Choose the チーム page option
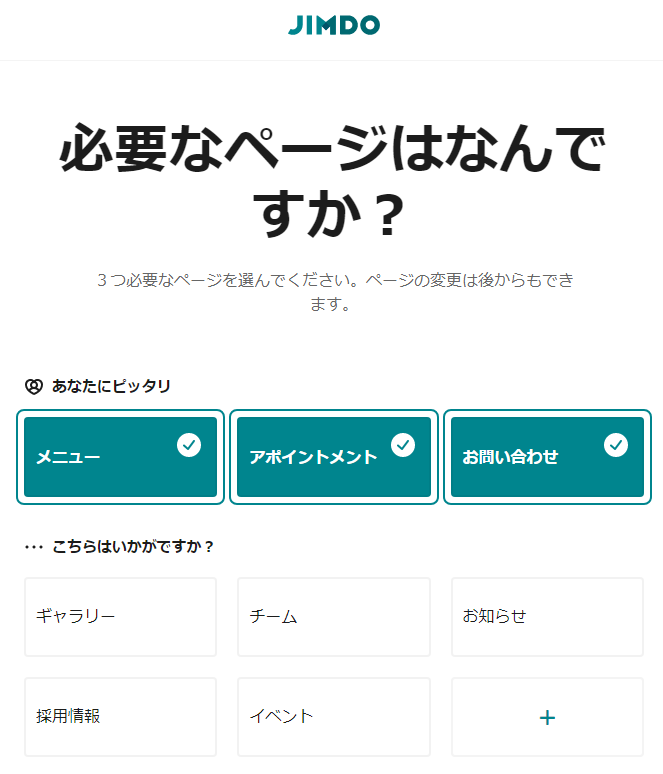 pos(333,616)
